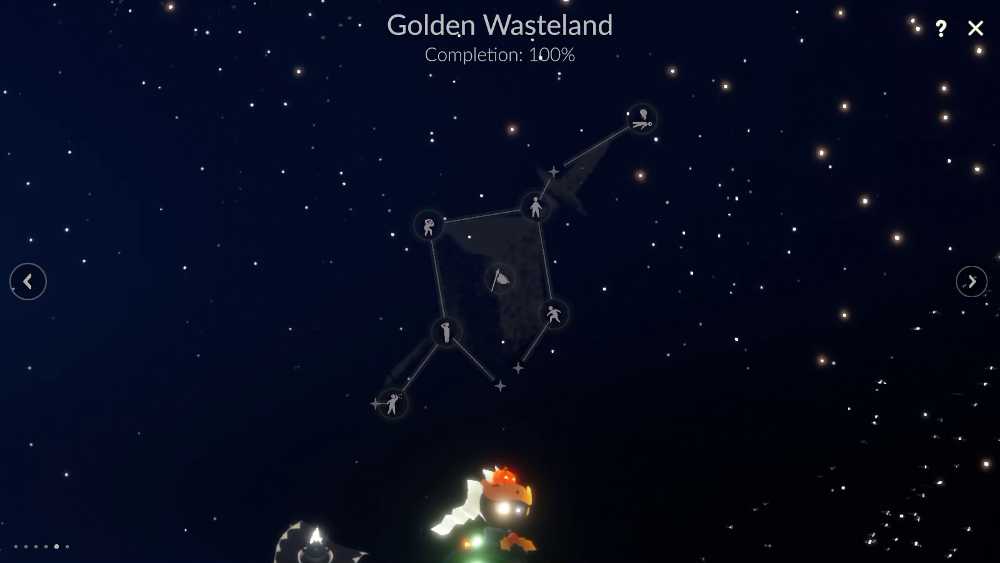Go to the previous constellation
The image size is (1000, 563).
pos(28,282)
